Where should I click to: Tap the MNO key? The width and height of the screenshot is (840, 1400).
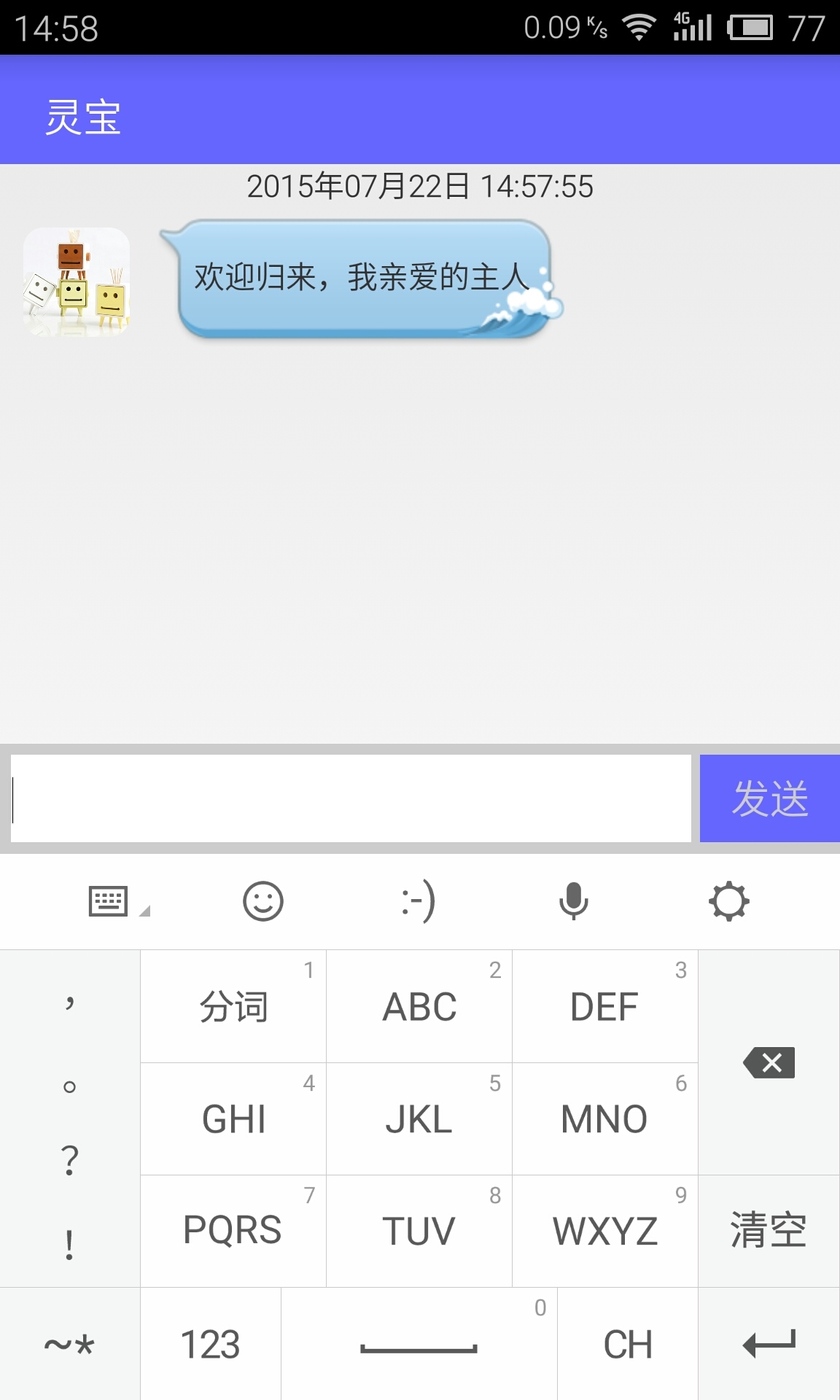[604, 1119]
